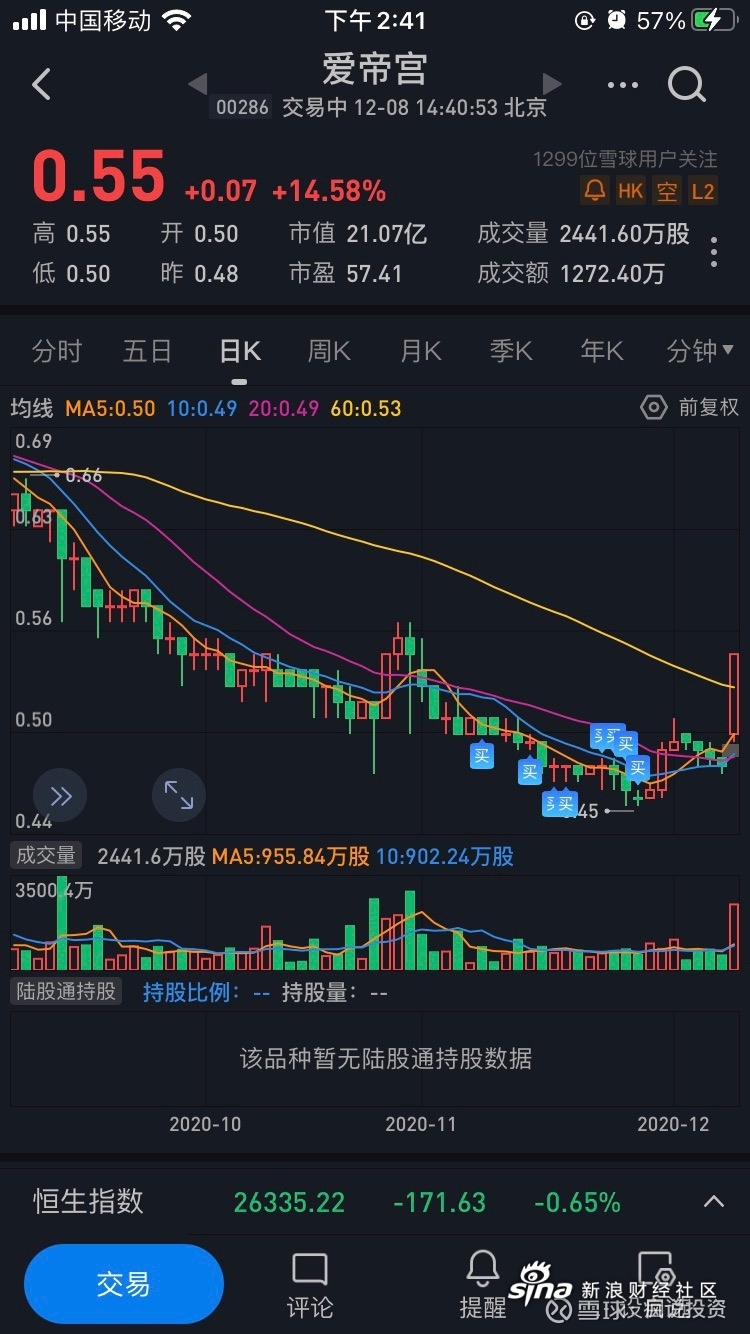The height and width of the screenshot is (1334, 750).
Task: Select the 分时 chart tab
Action: coord(57,351)
